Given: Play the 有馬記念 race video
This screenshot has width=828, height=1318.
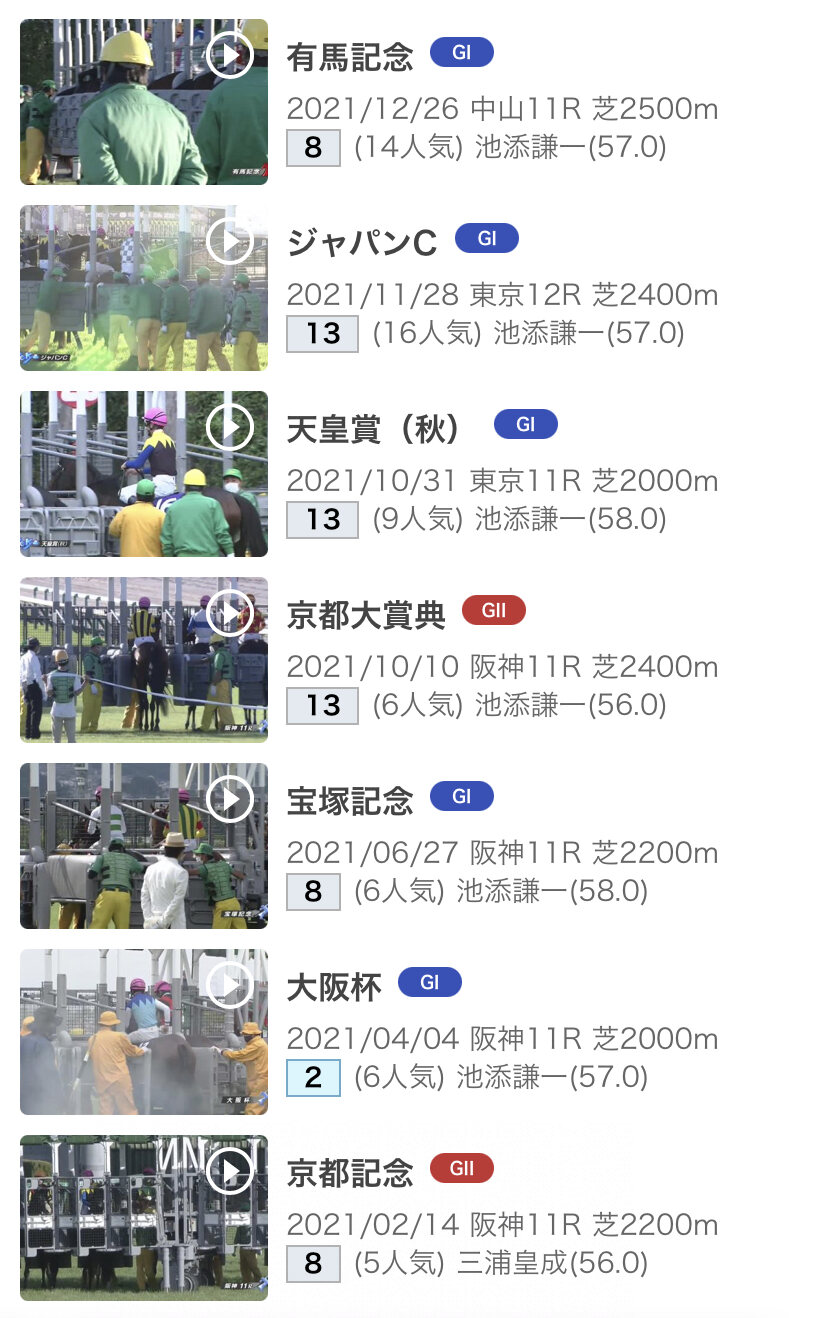Looking at the screenshot, I should point(144,102).
